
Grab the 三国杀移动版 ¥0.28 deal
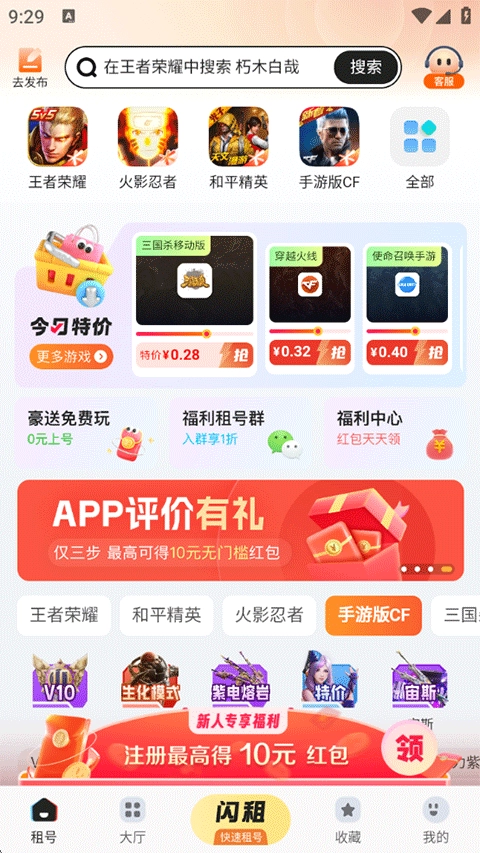194,356
